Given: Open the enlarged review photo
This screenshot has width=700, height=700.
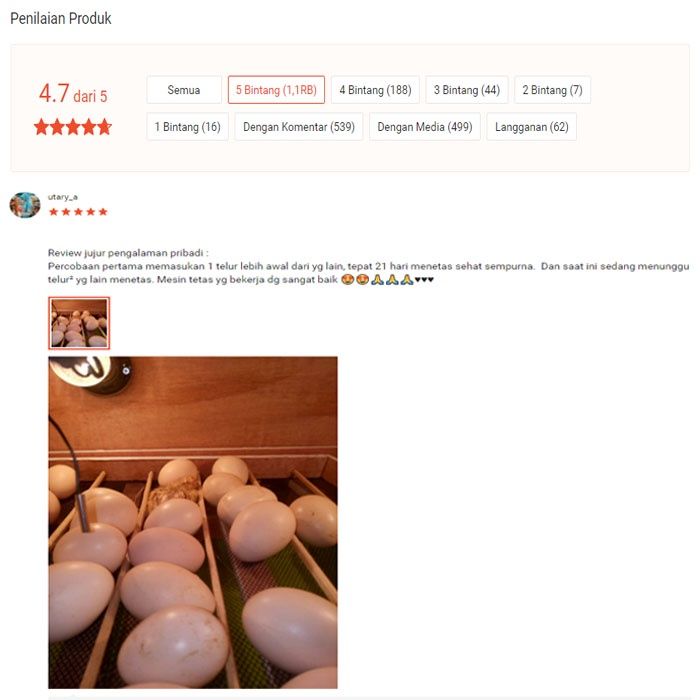Looking at the screenshot, I should click(x=193, y=521).
